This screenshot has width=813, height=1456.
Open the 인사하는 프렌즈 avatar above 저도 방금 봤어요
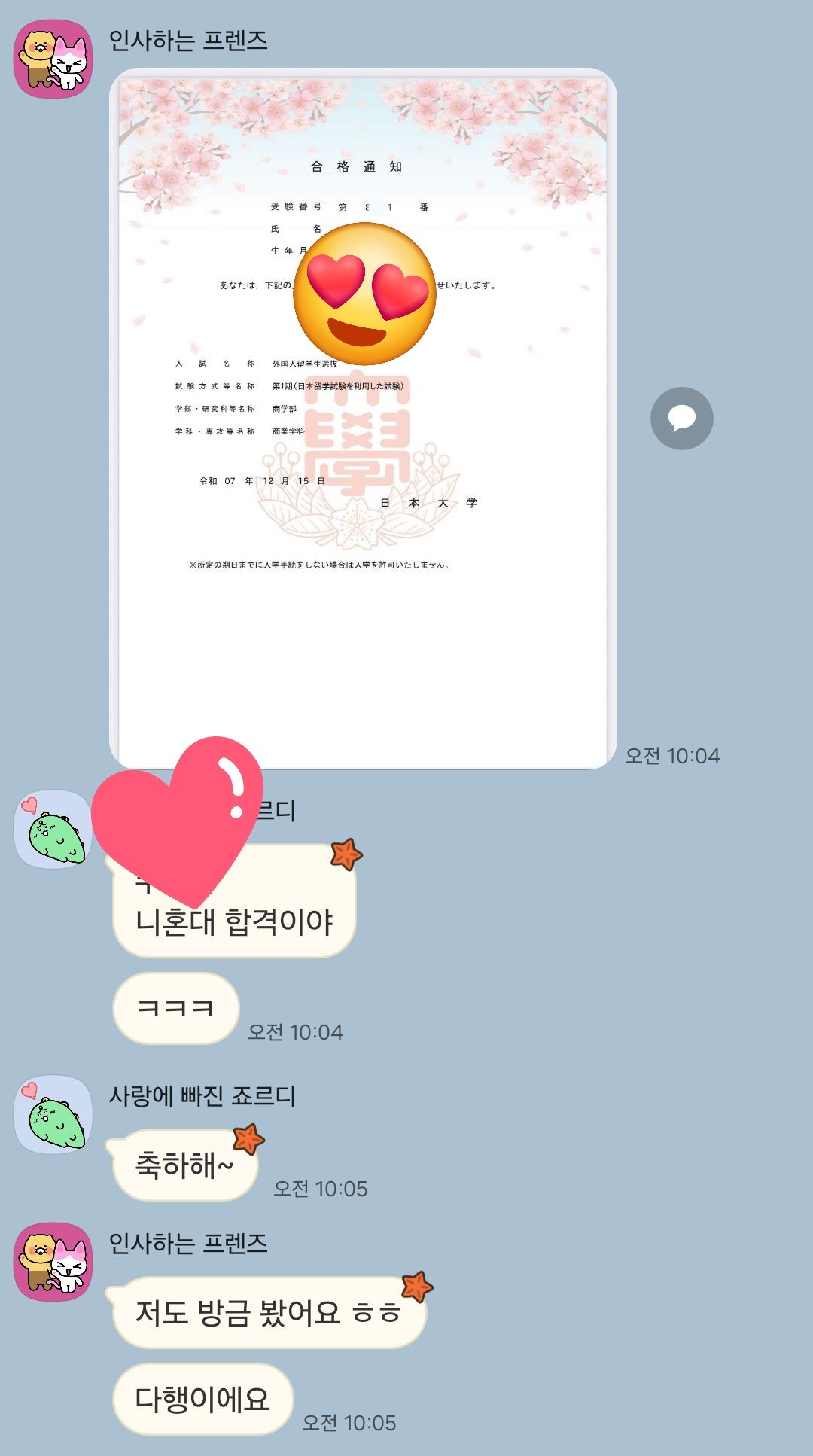53,1262
